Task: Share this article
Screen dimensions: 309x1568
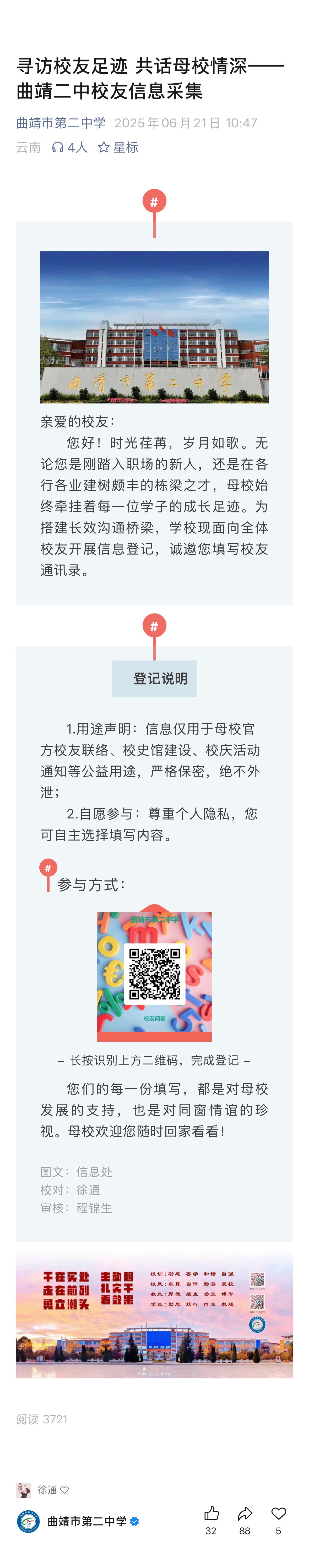Action: [245, 1513]
